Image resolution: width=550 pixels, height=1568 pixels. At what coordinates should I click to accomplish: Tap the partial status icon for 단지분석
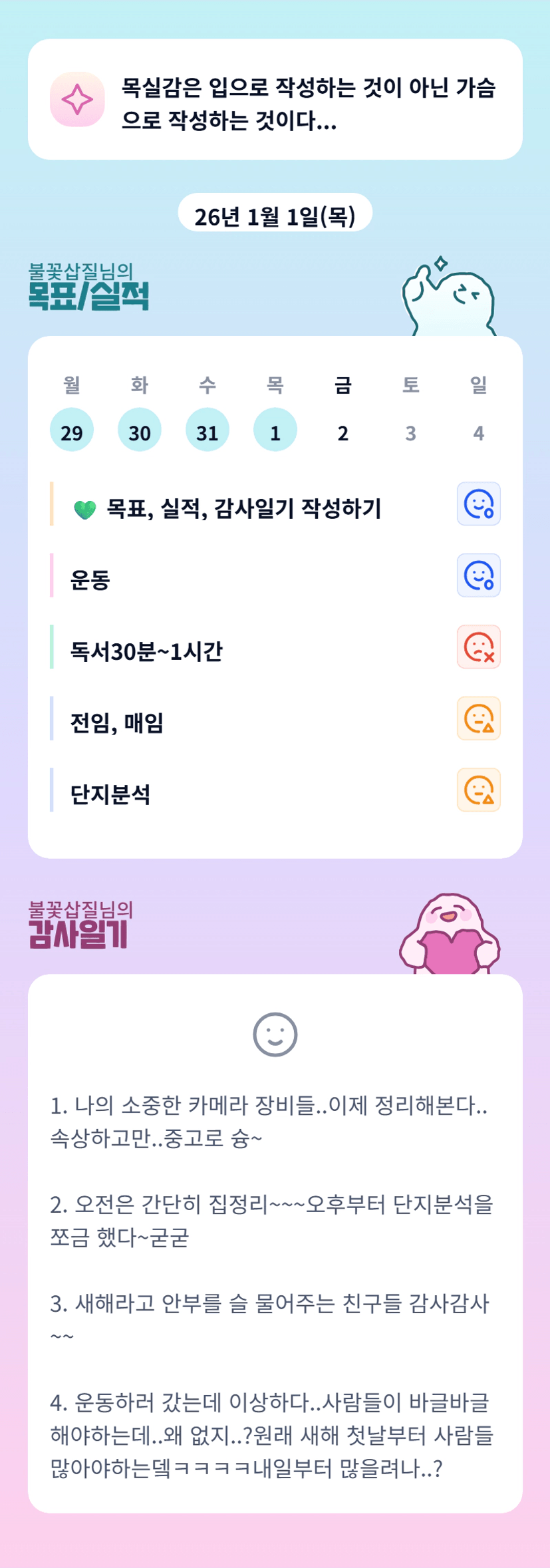[479, 790]
